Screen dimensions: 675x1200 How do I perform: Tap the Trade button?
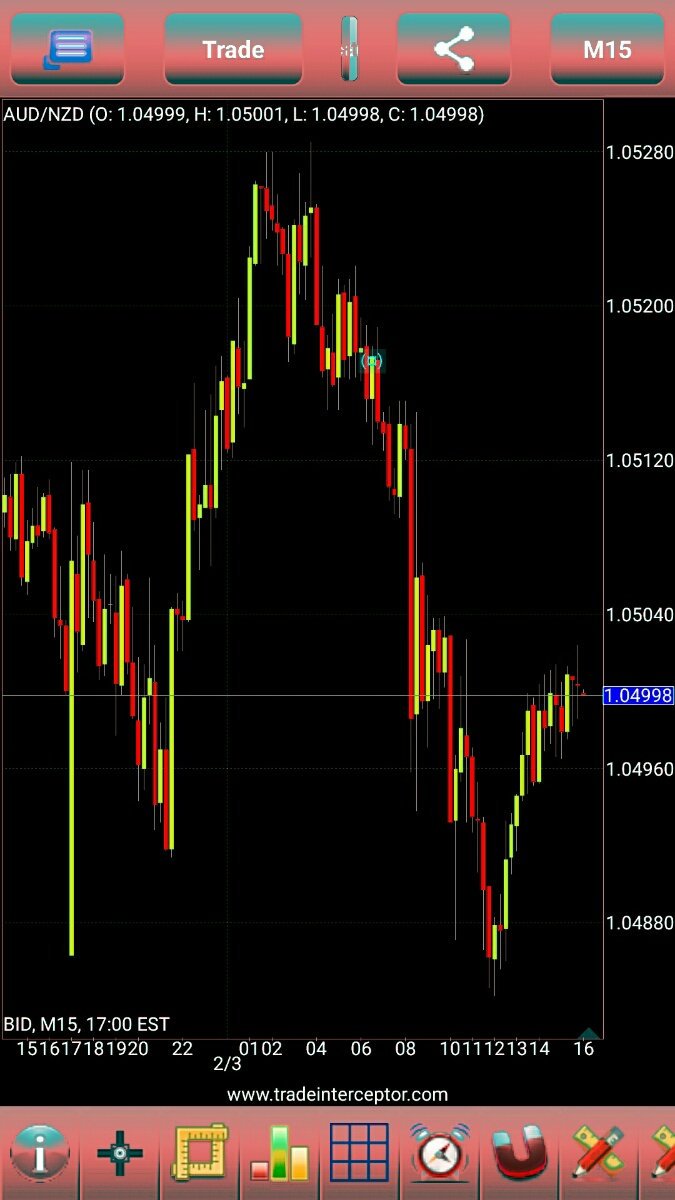click(233, 49)
